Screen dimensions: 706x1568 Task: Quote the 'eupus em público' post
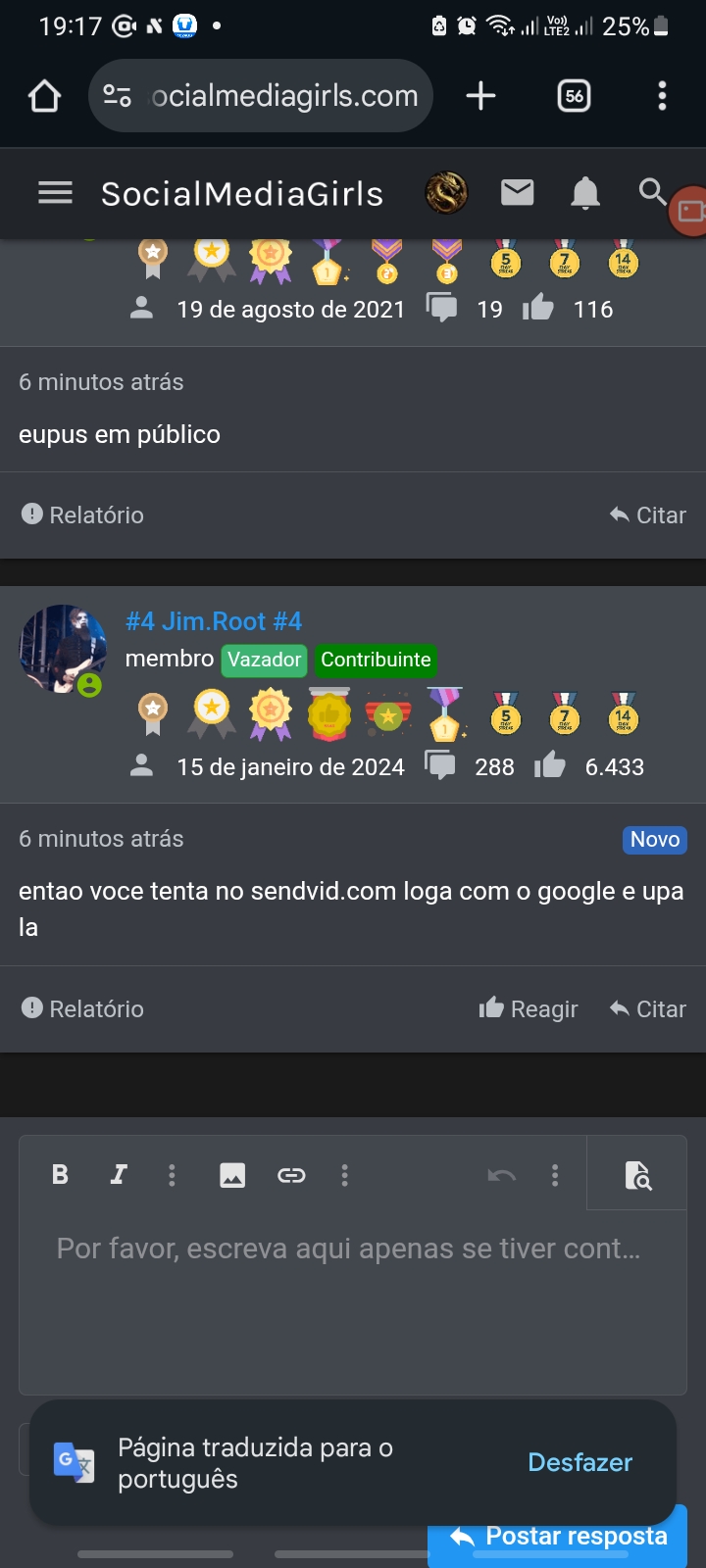click(x=648, y=514)
